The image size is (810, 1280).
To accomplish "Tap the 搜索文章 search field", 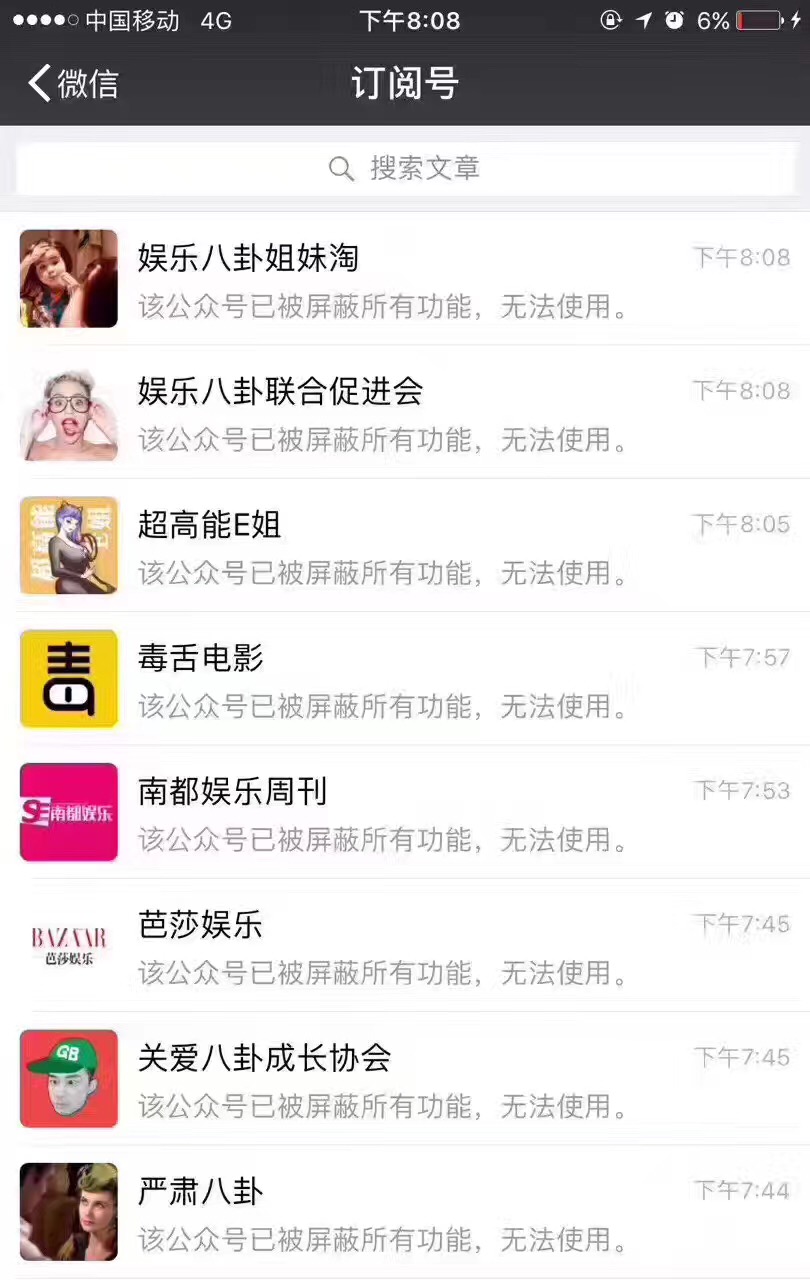I will 405,168.
